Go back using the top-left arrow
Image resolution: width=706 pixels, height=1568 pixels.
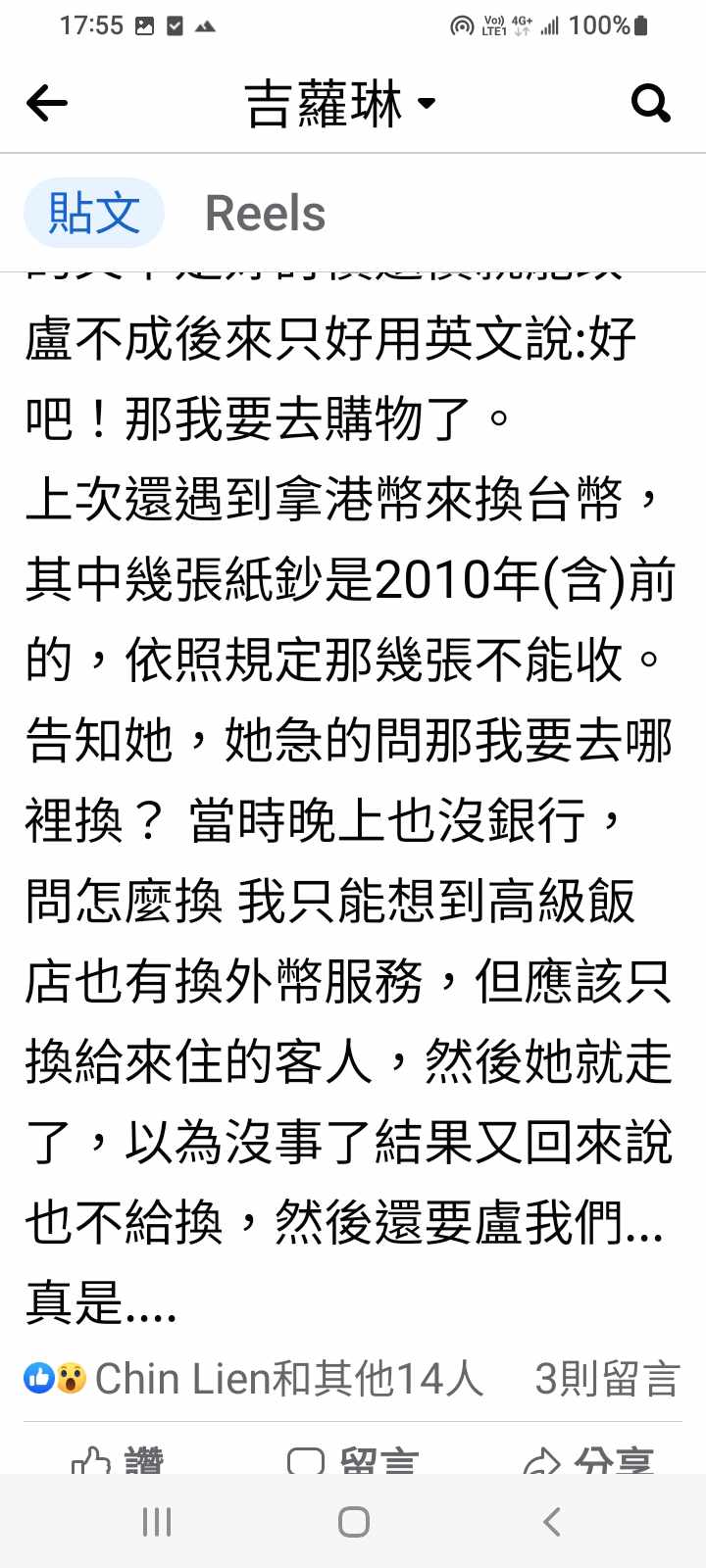point(46,103)
